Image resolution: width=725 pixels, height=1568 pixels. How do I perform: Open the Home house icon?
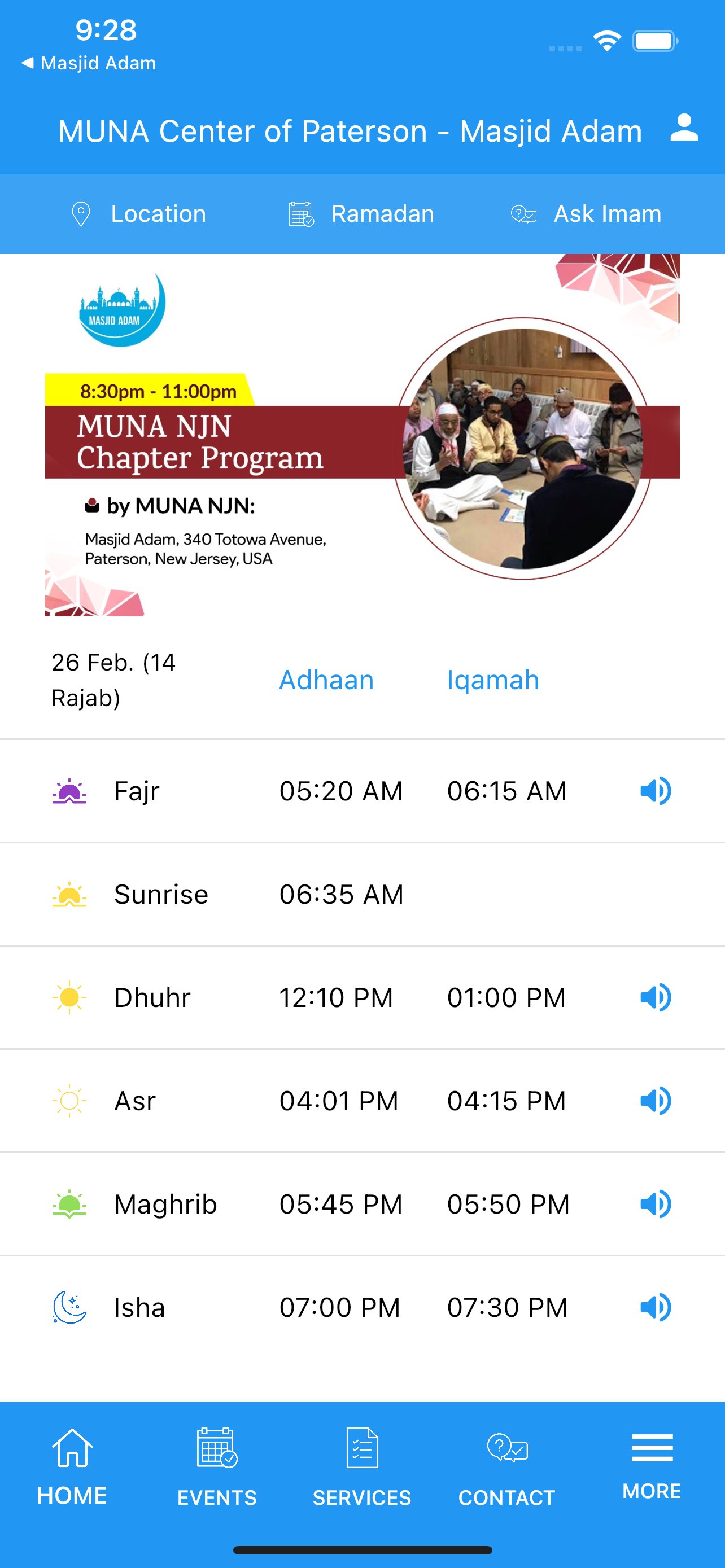(71, 1450)
